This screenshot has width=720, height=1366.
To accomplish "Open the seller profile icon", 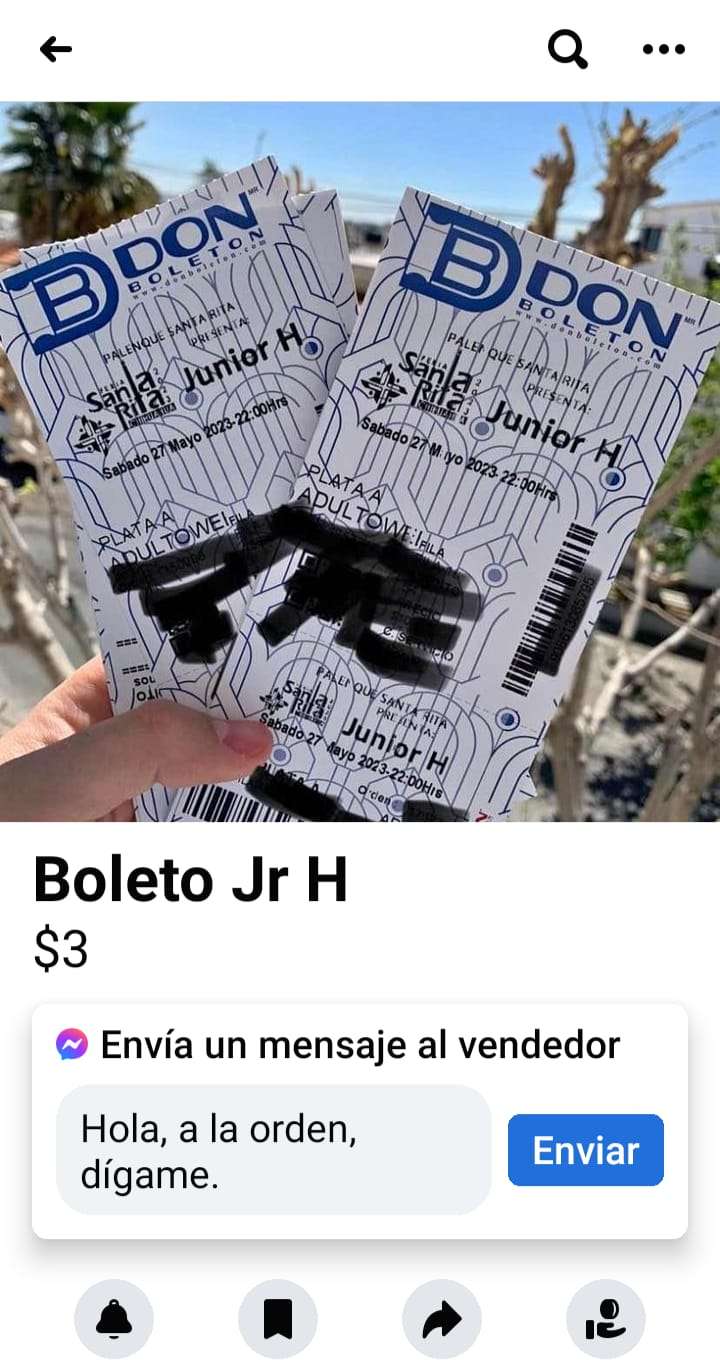I will pos(606,1320).
